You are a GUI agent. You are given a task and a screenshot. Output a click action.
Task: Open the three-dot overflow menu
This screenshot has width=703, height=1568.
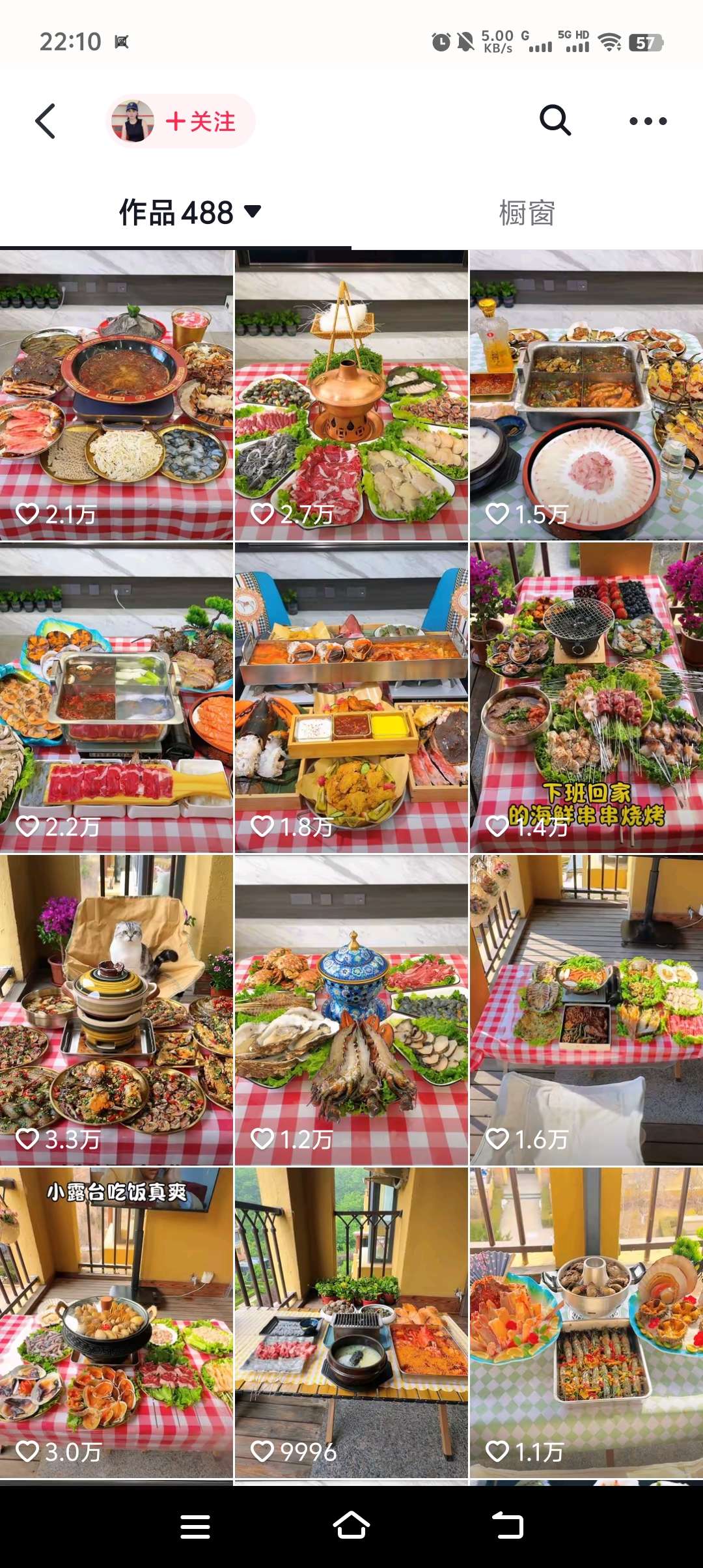[648, 121]
